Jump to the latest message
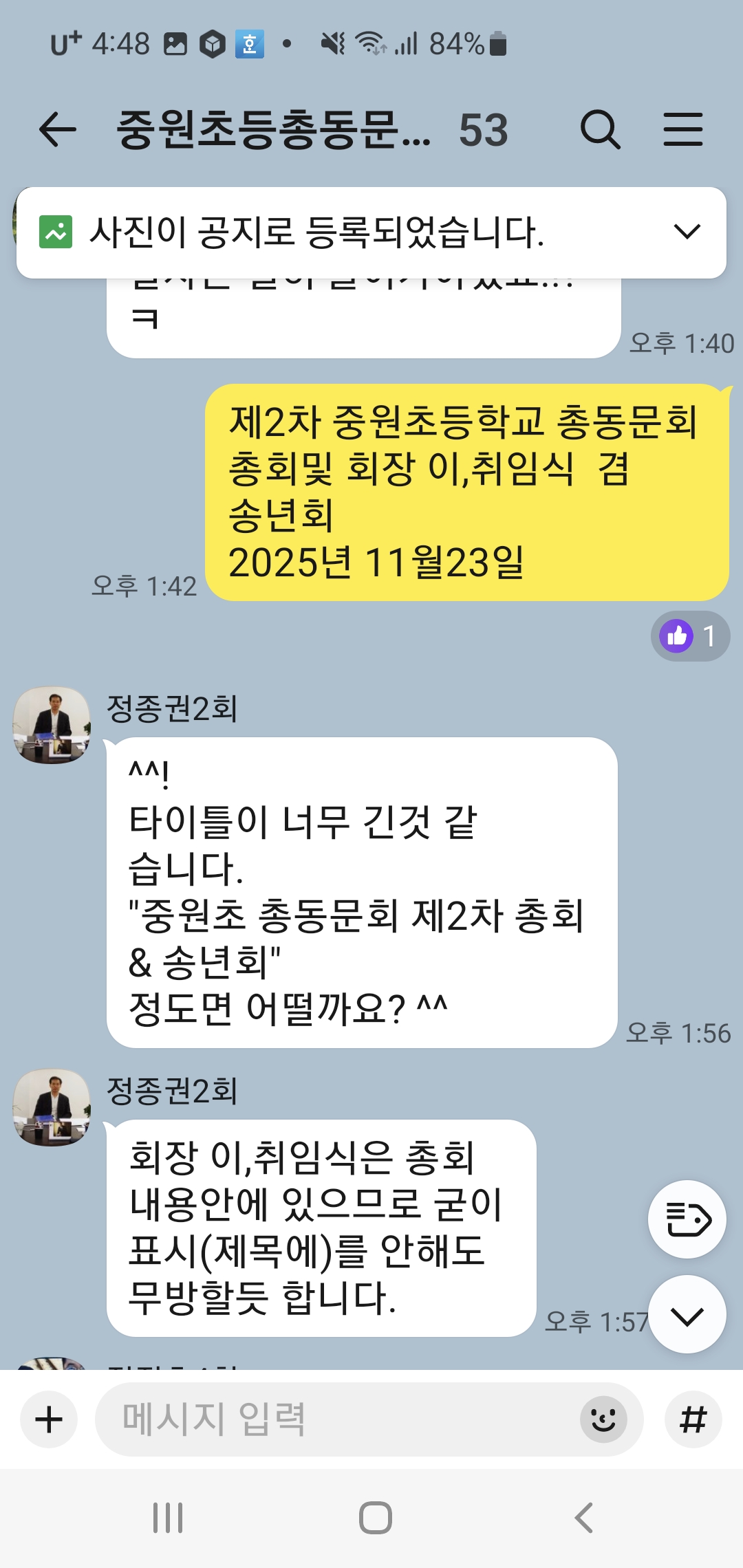The image size is (743, 1568). coord(687,1316)
